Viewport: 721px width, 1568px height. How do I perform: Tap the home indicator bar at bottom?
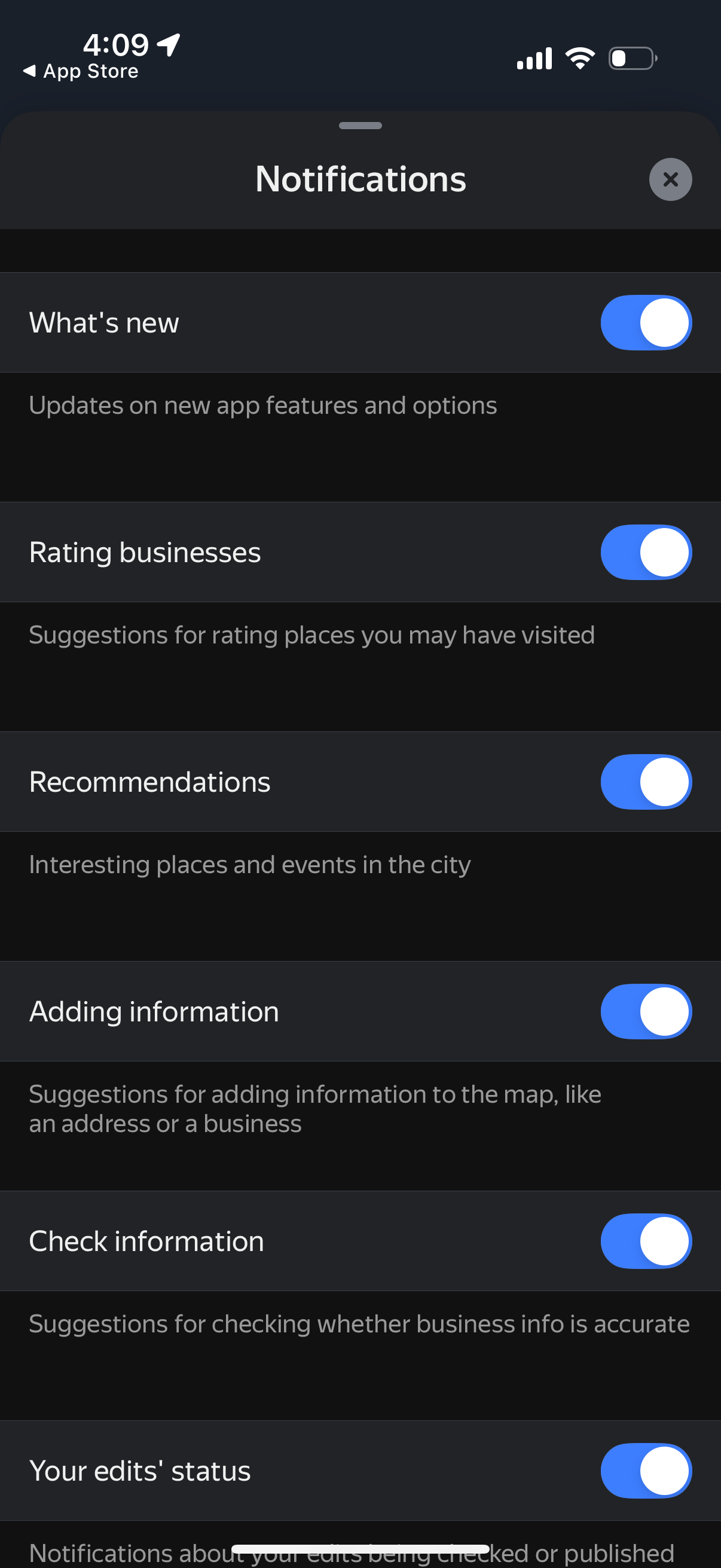coord(360,1549)
